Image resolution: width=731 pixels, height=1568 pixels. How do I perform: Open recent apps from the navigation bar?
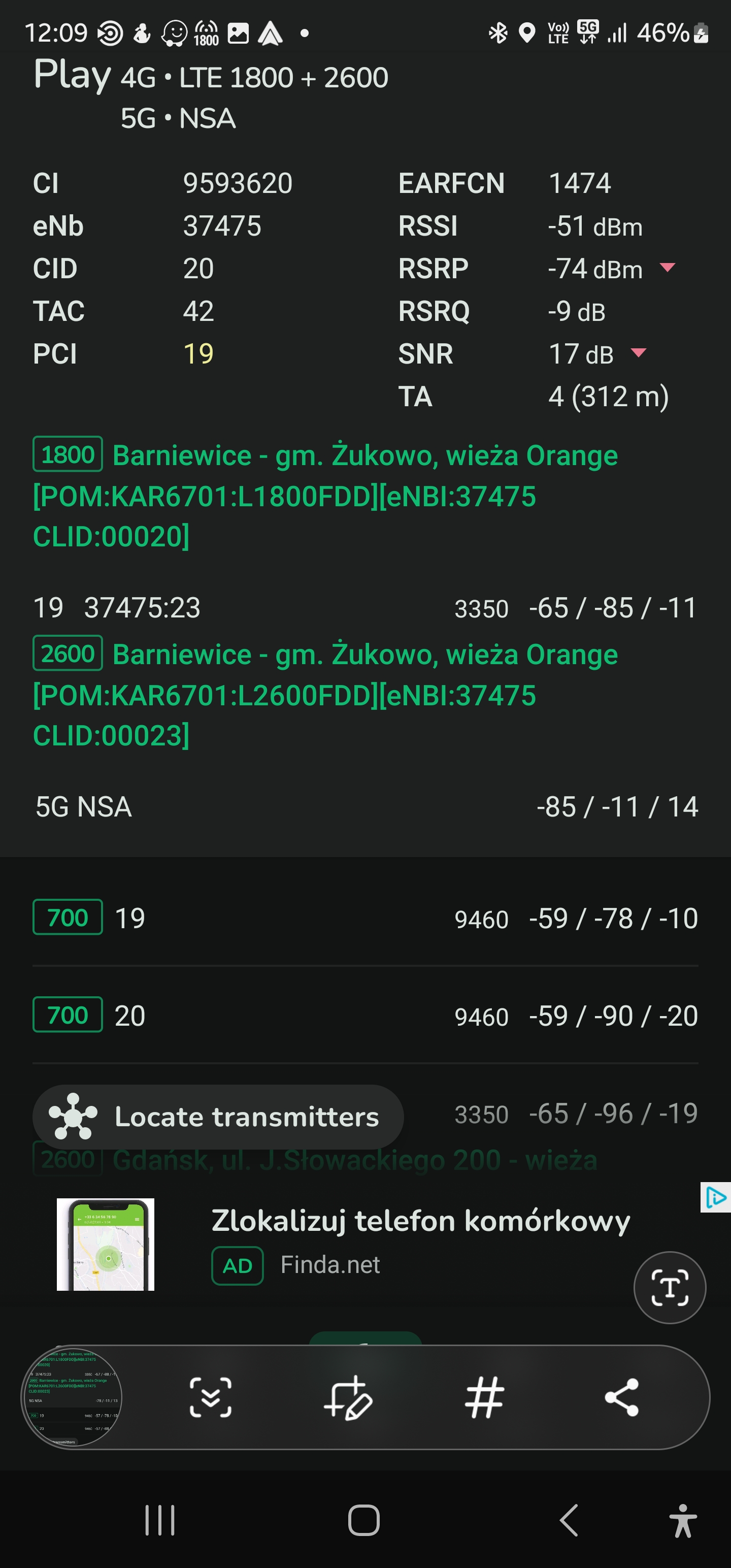160,1520
